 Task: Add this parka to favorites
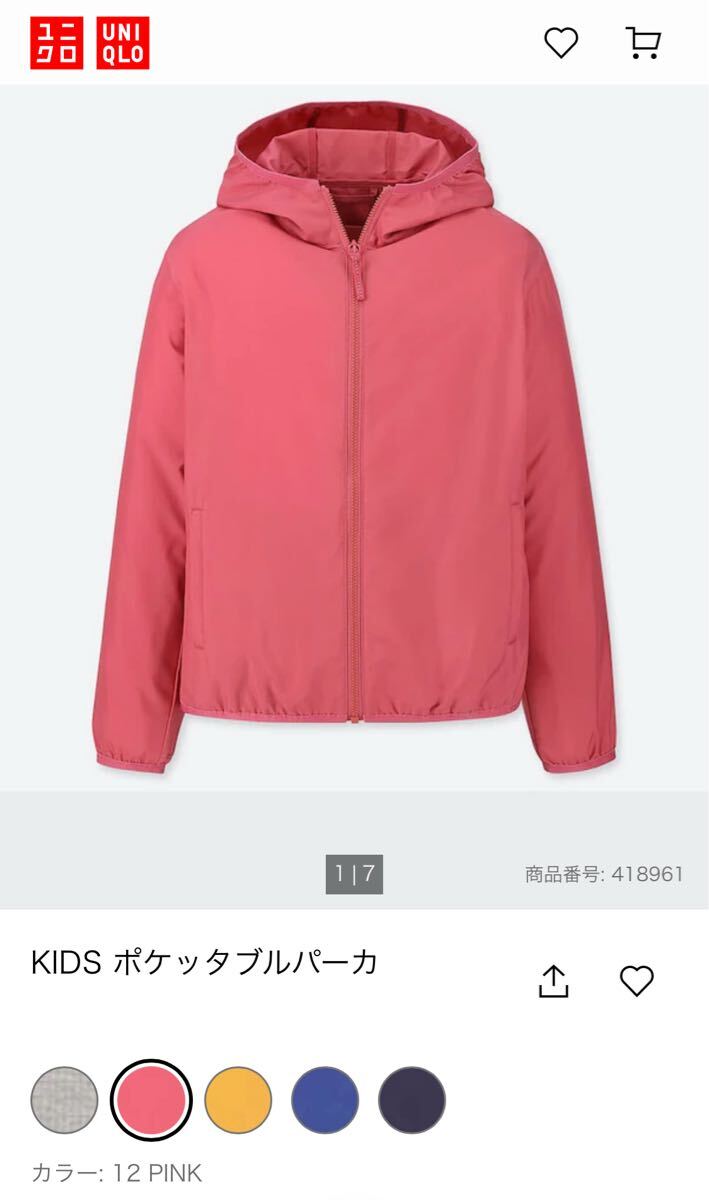(636, 981)
